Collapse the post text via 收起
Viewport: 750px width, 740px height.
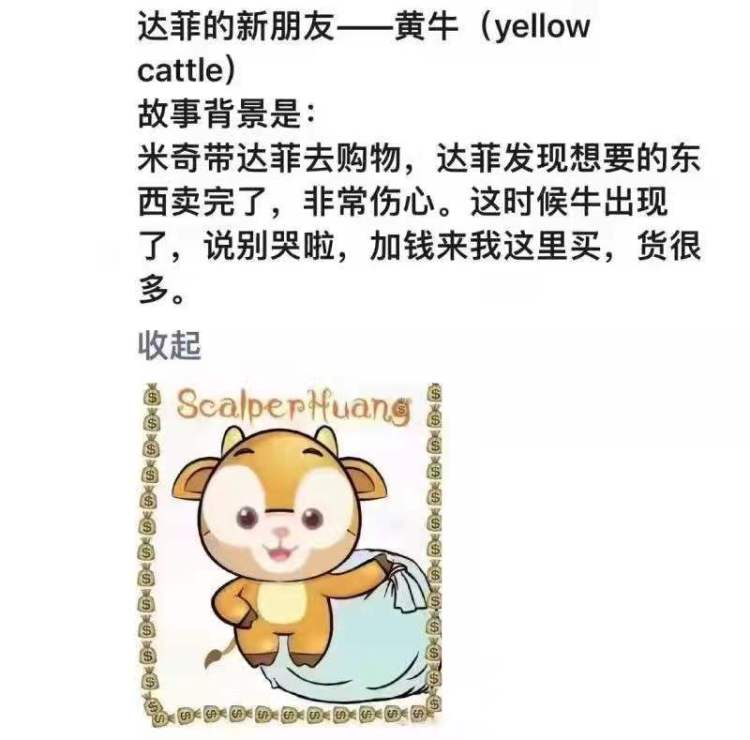point(169,345)
